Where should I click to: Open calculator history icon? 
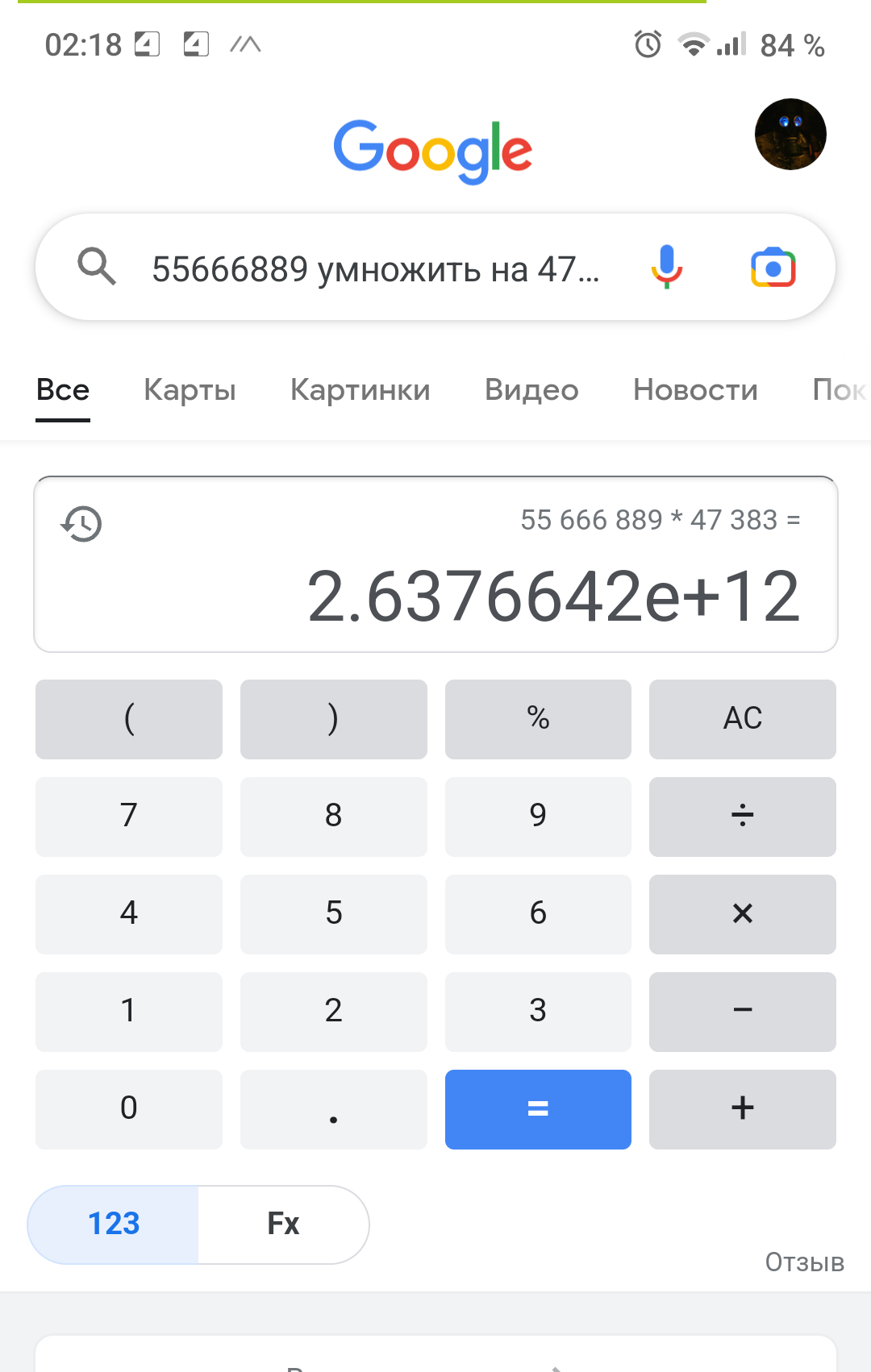(81, 524)
